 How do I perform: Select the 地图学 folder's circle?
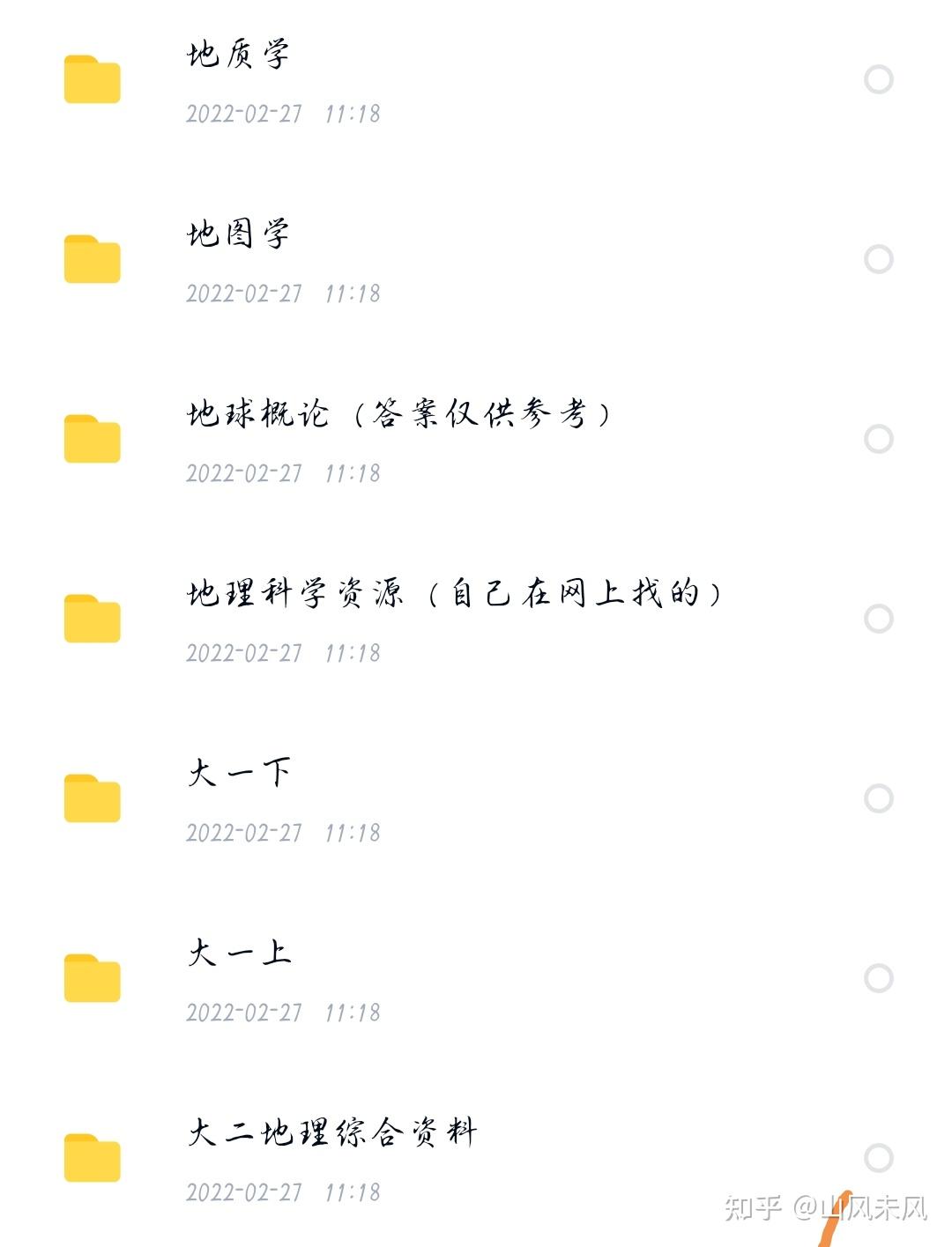click(878, 259)
